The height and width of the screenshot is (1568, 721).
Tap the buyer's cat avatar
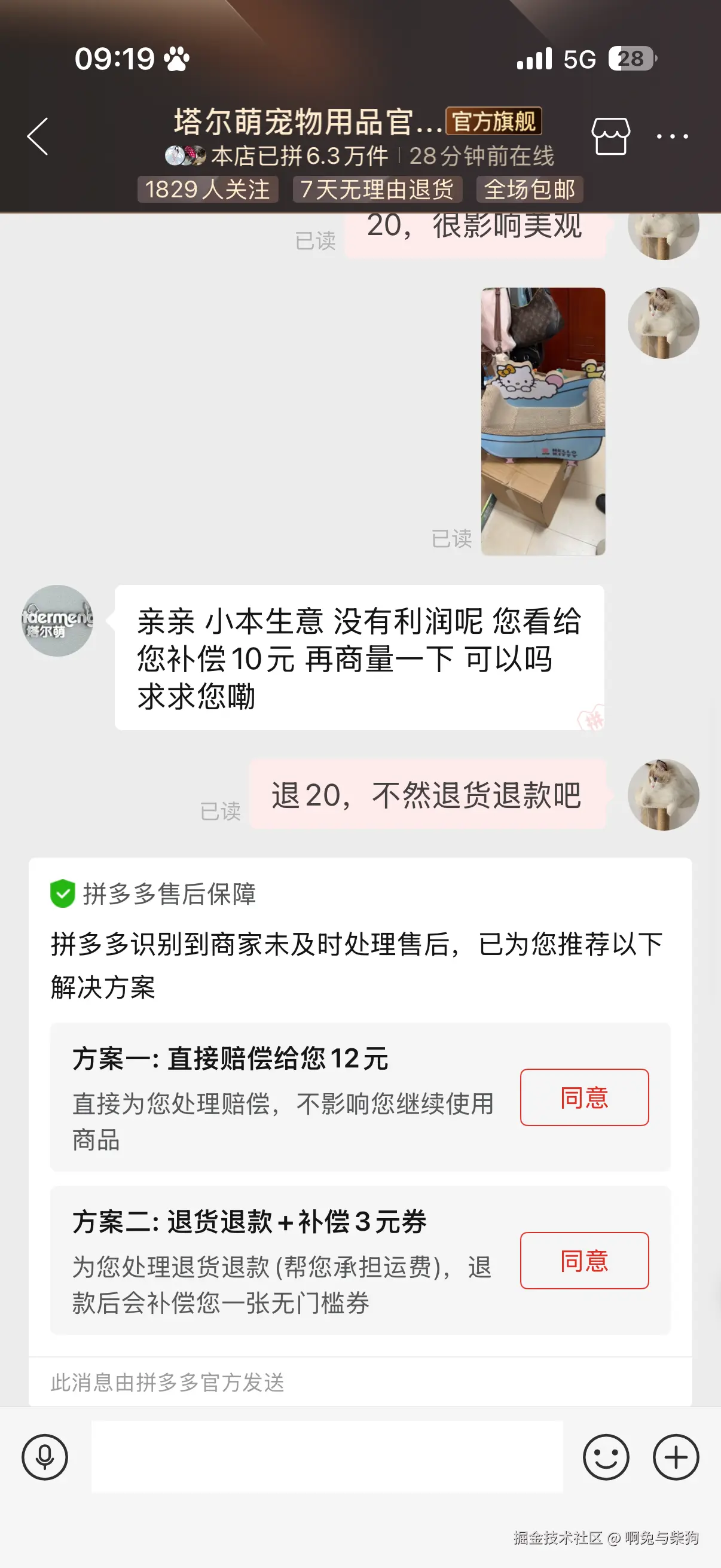click(663, 795)
